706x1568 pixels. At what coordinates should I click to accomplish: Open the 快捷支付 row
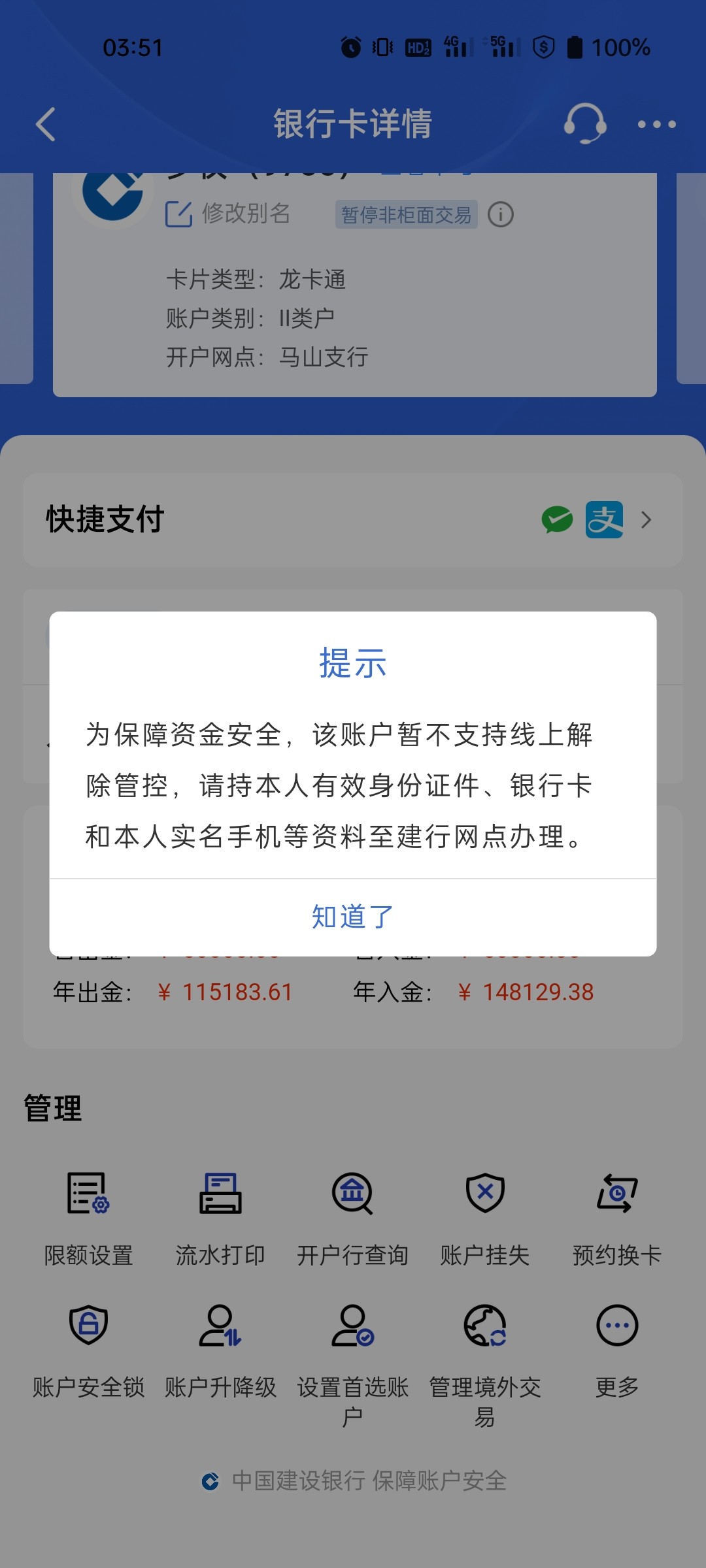click(353, 520)
